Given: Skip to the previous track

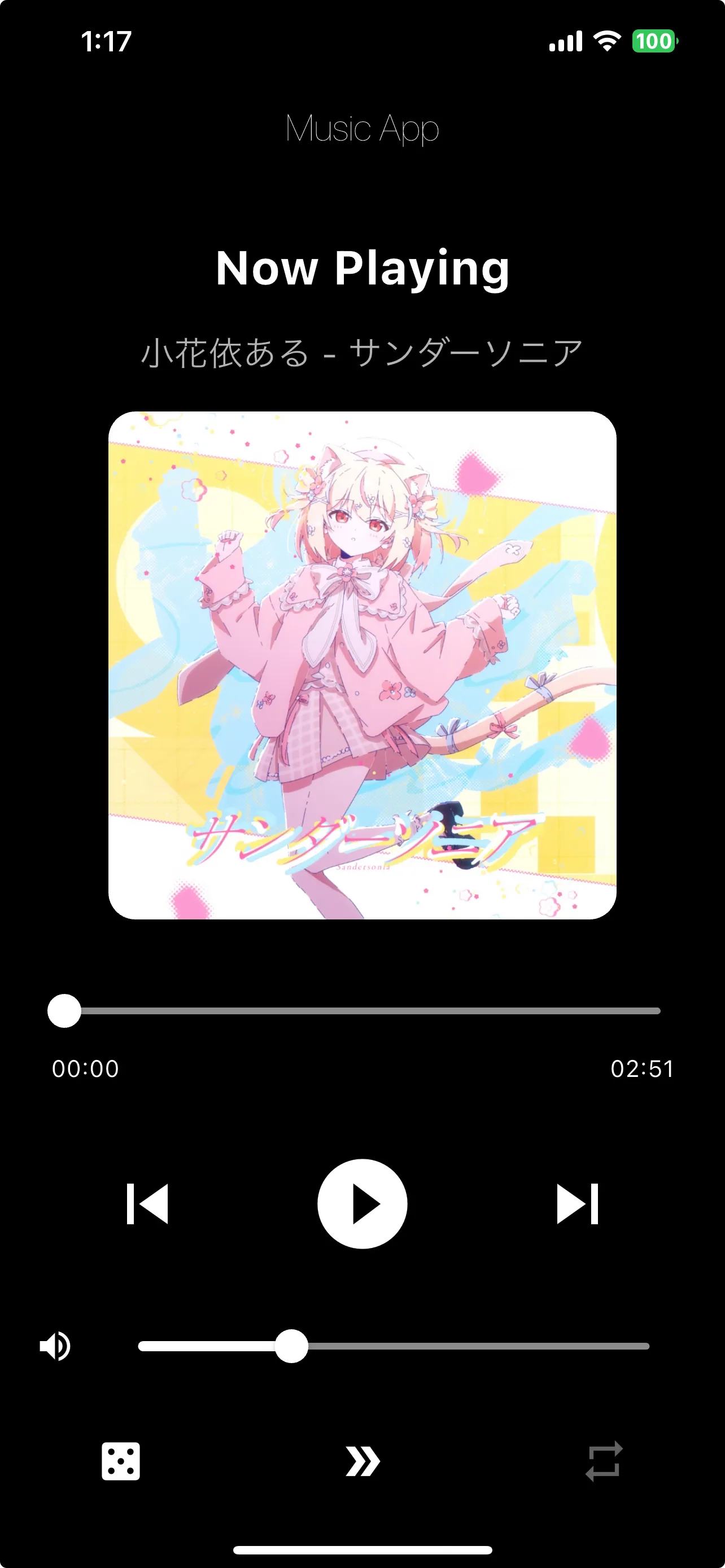Looking at the screenshot, I should coord(147,1203).
